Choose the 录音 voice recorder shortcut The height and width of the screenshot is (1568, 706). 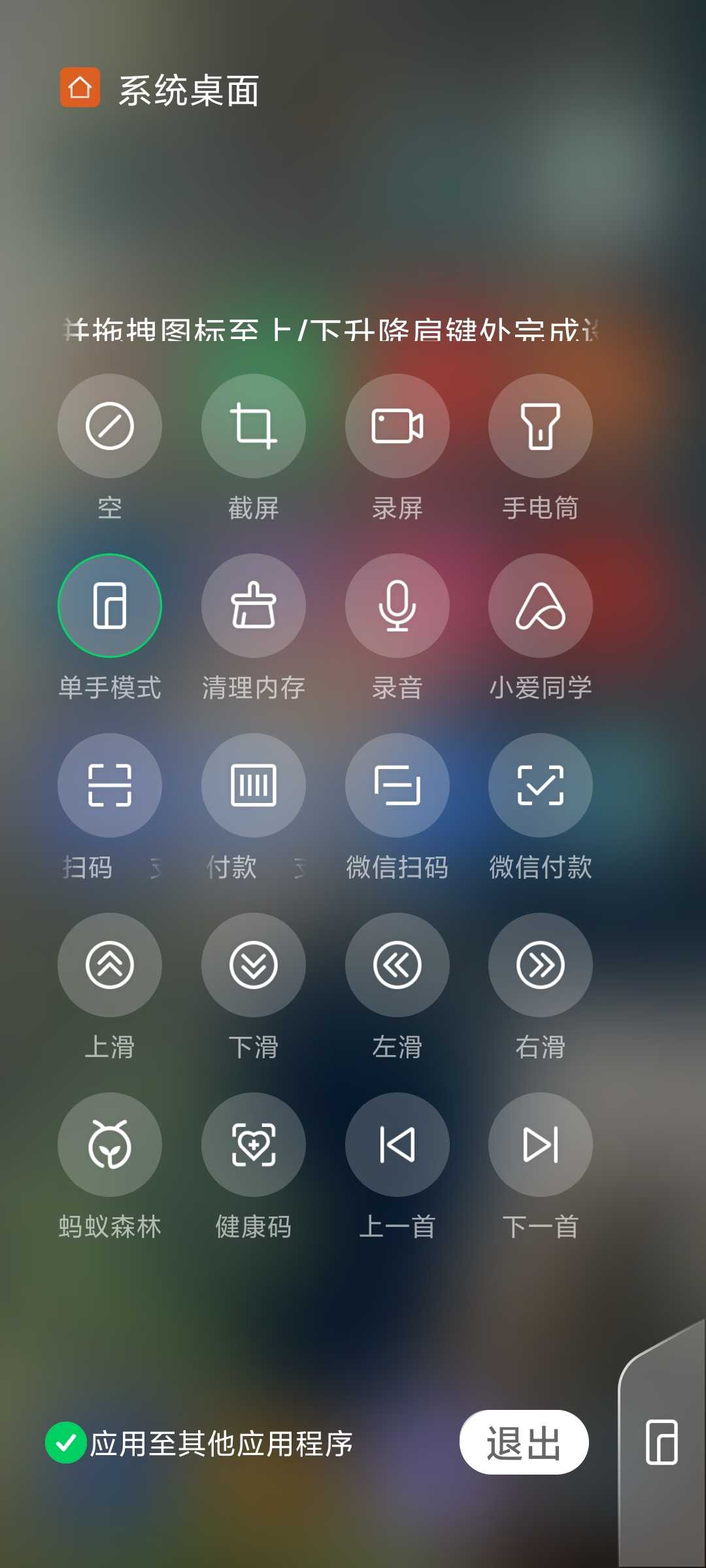coord(397,606)
